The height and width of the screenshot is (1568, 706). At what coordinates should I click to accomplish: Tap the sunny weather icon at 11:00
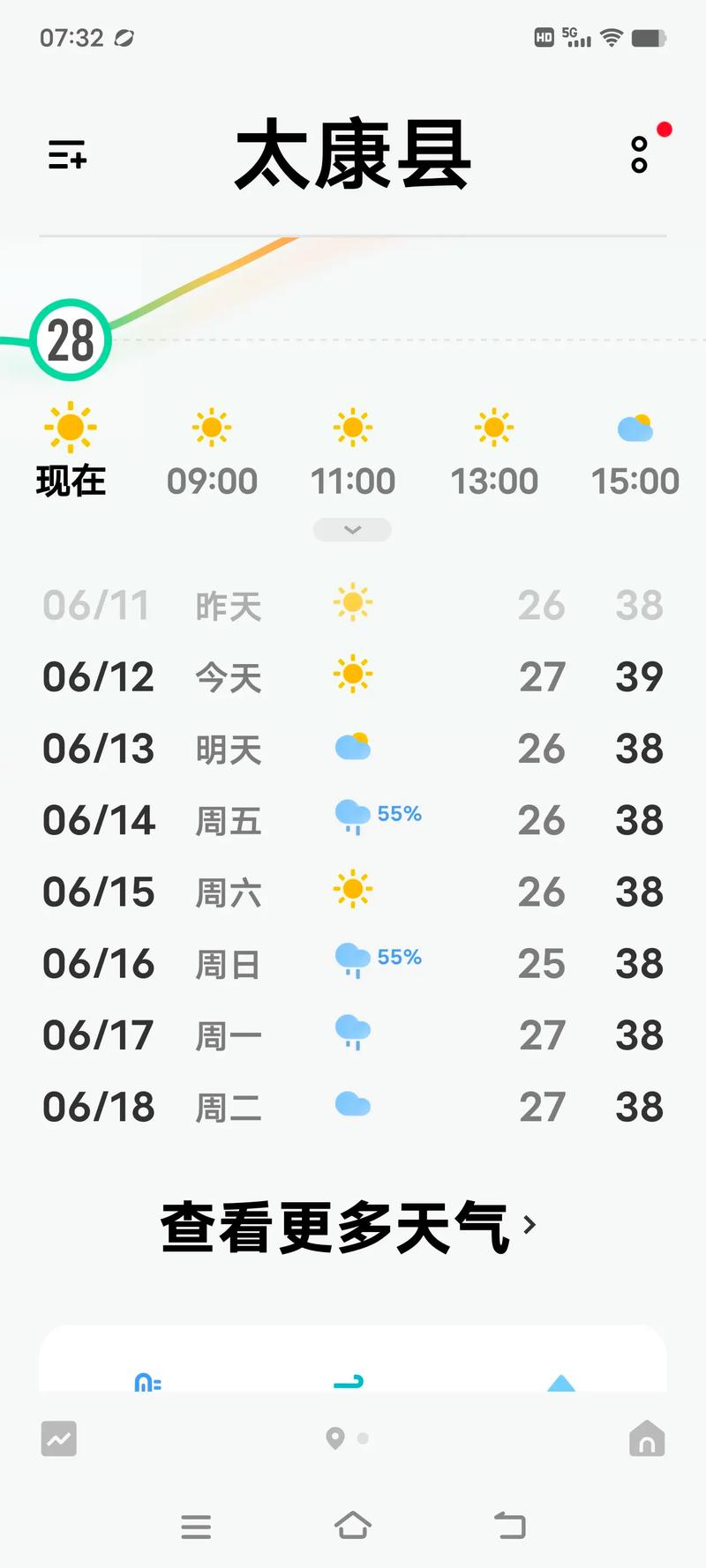pyautogui.click(x=353, y=427)
